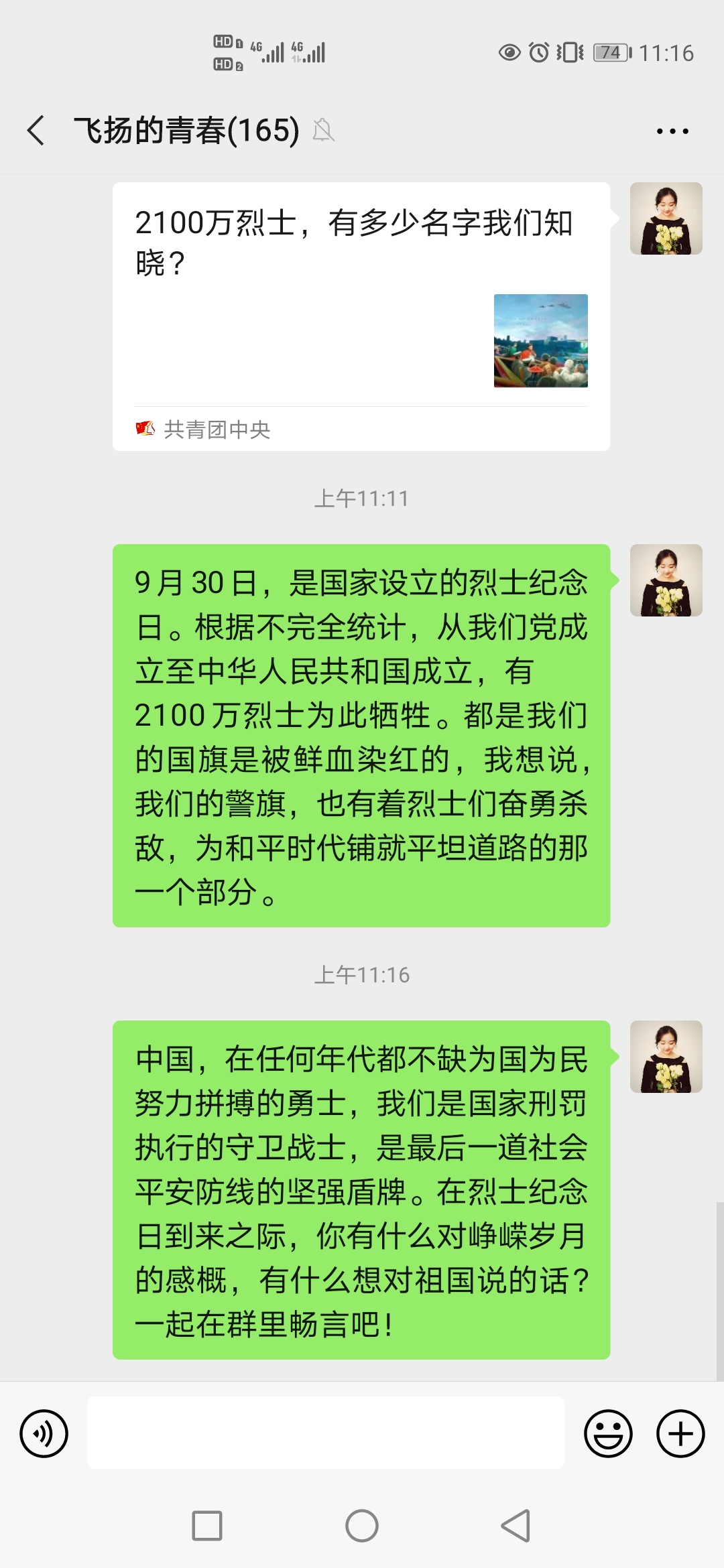This screenshot has width=724, height=1568.
Task: Open the group chat info menu
Action: (672, 131)
